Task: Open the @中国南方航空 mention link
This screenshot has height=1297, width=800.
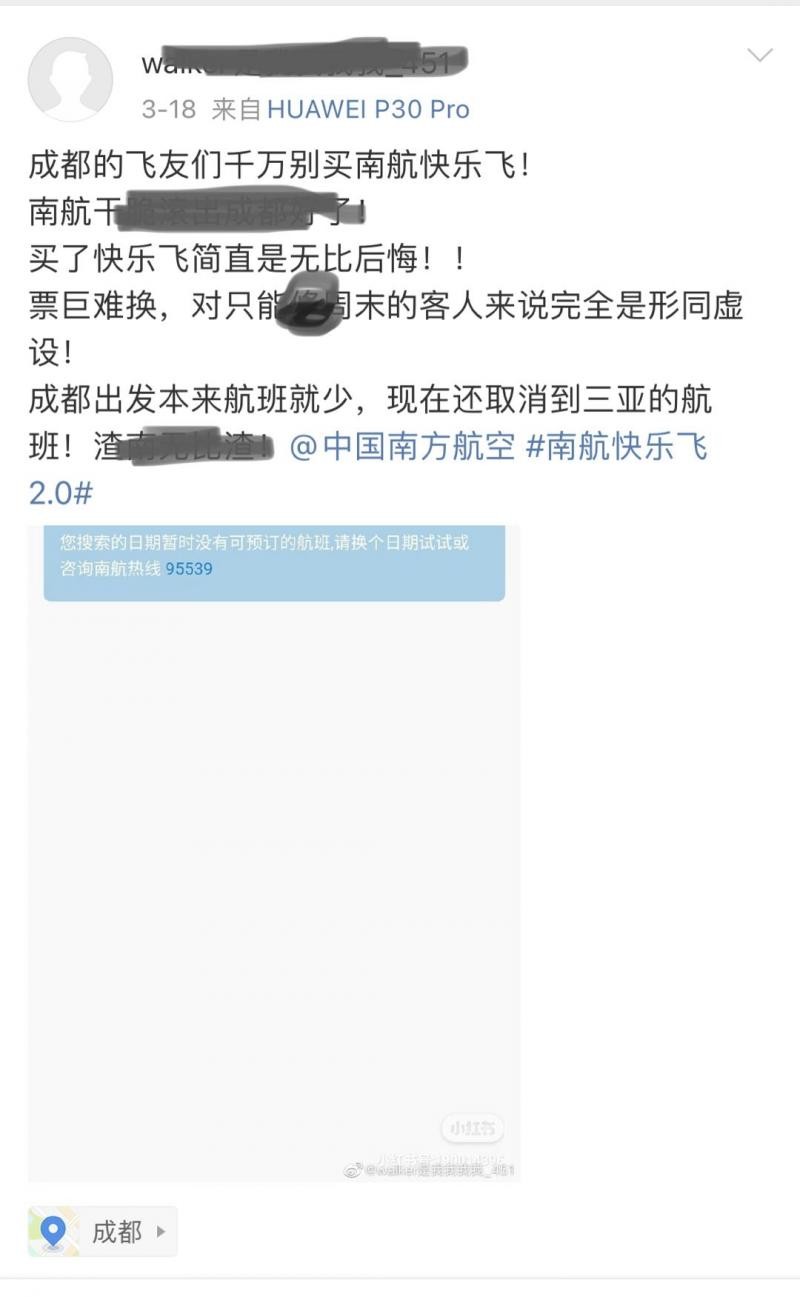Action: pyautogui.click(x=402, y=447)
